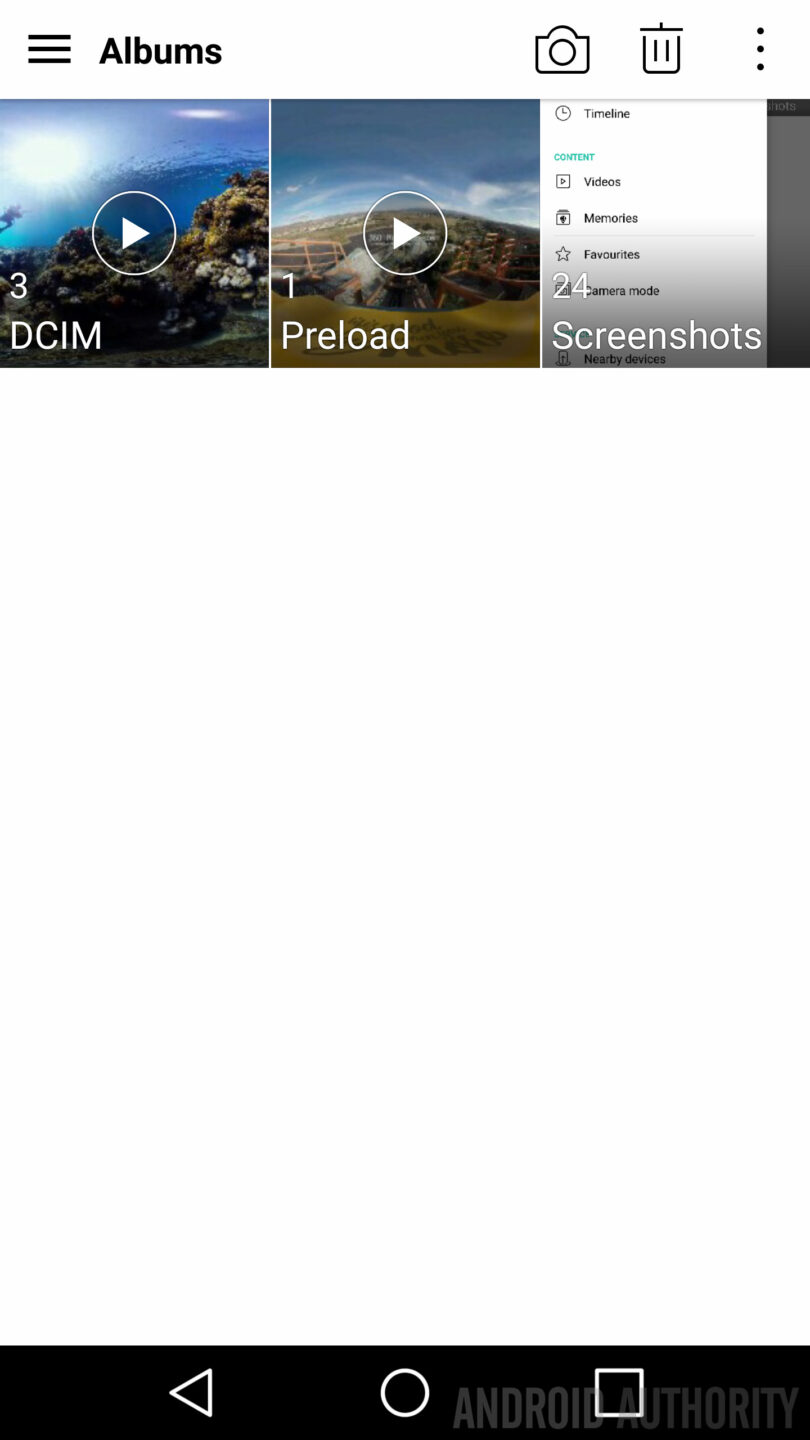This screenshot has height=1440, width=810.
Task: Open the DCIM album
Action: (134, 233)
